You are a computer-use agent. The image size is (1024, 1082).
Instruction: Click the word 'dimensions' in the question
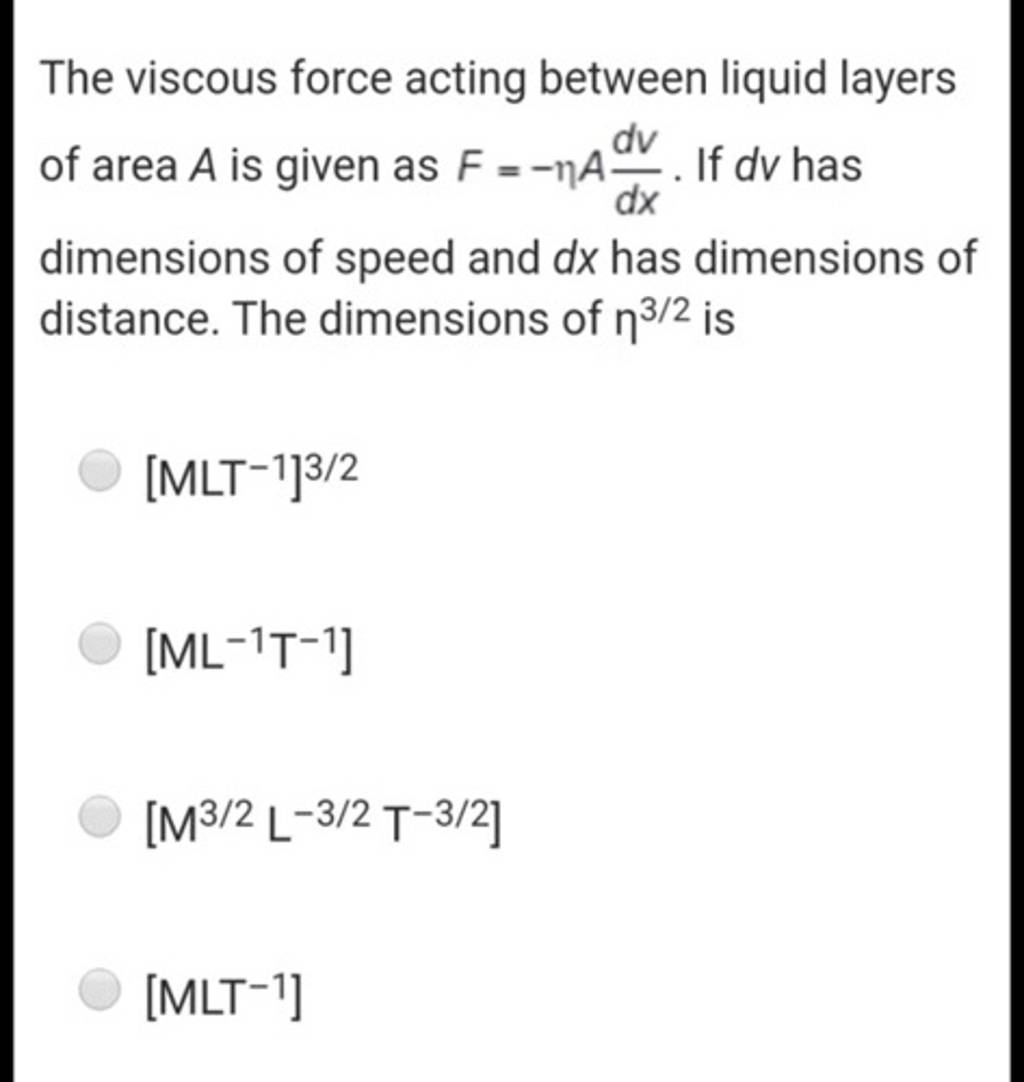[x=160, y=257]
